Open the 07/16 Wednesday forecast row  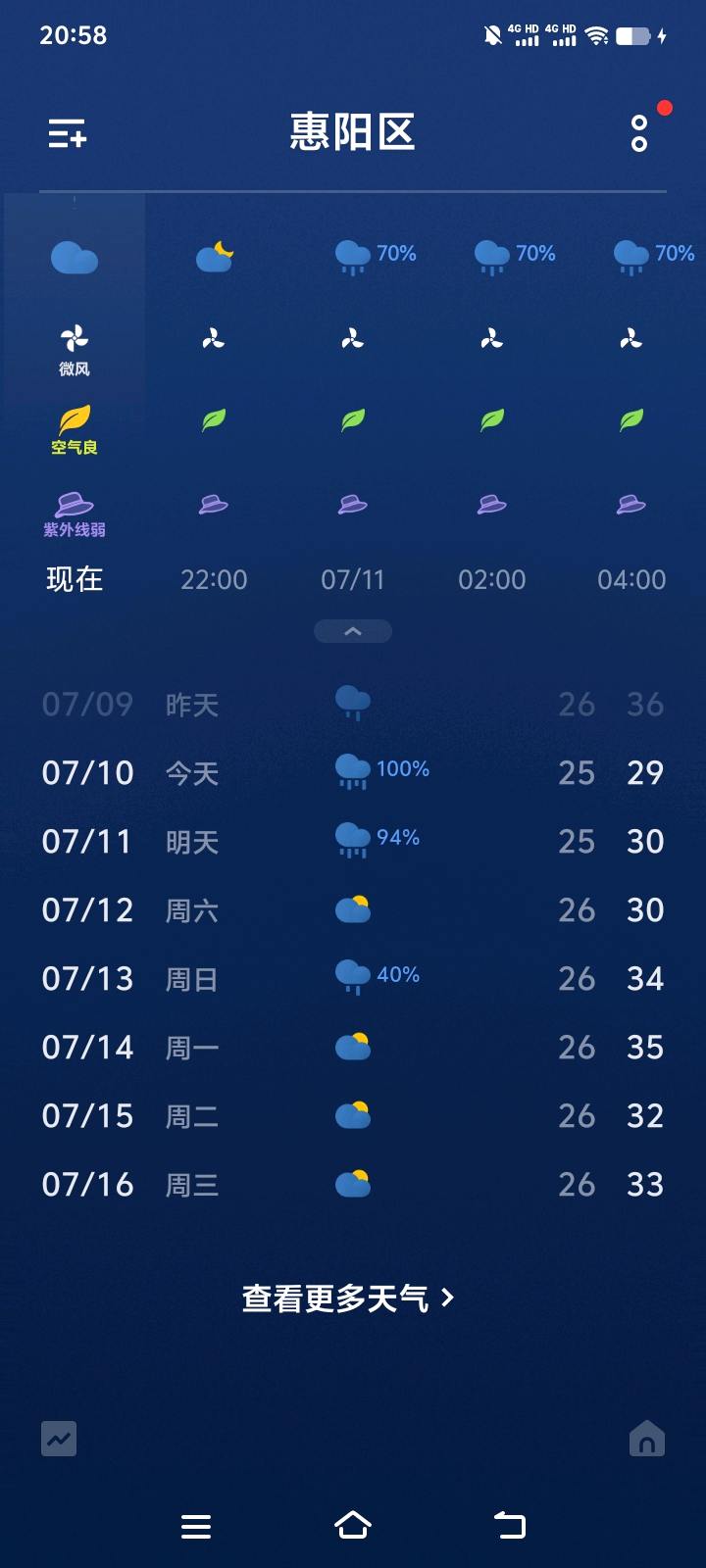353,1184
